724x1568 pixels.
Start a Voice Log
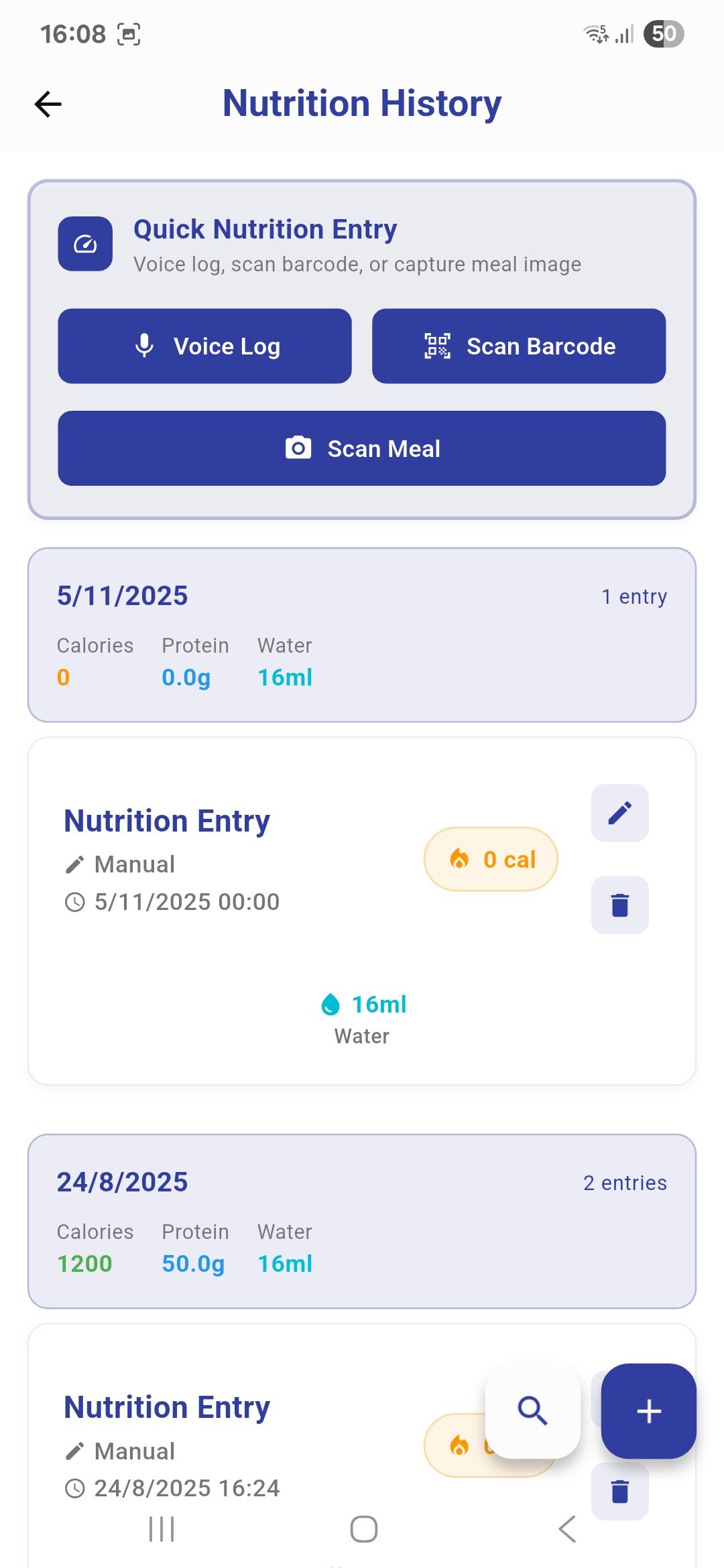[204, 346]
